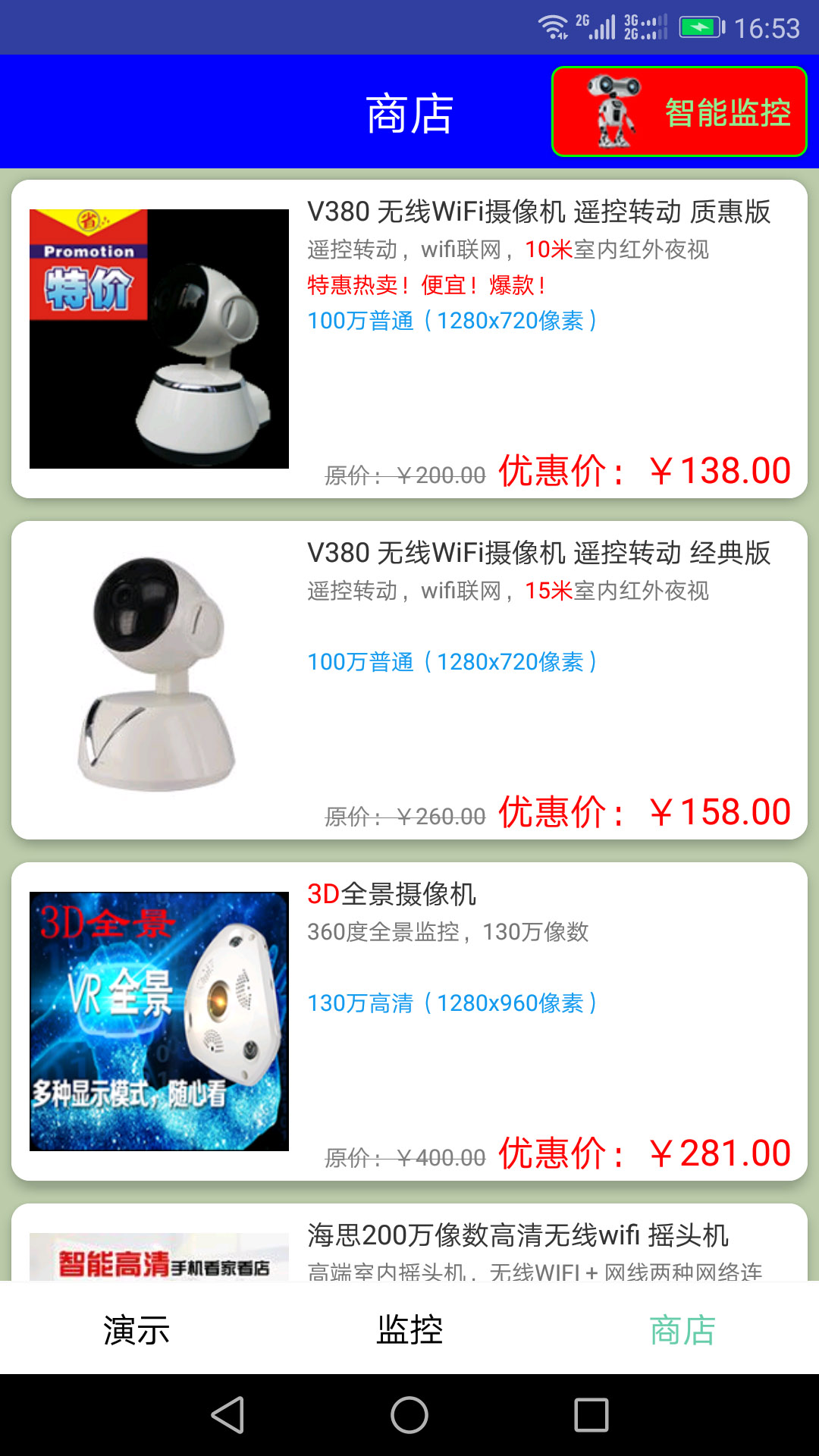
Task: Open V380 经典版 camera product card
Action: coord(409,680)
